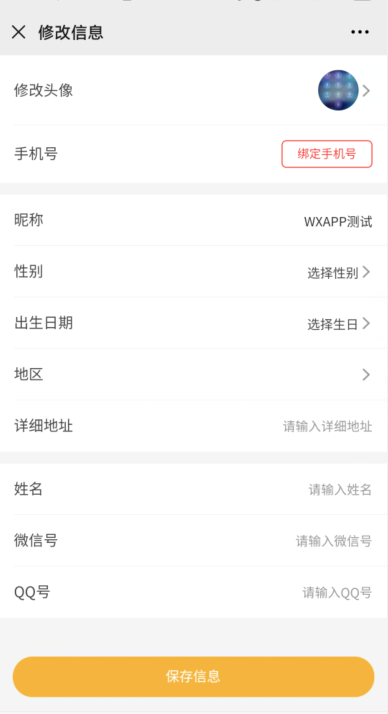Focus the 请输入QQ号 field
This screenshot has height=714, width=388.
[337, 592]
